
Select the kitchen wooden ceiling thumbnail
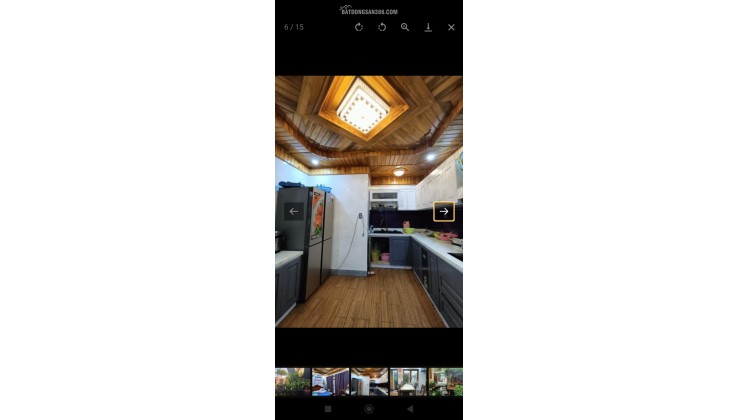[369, 381]
